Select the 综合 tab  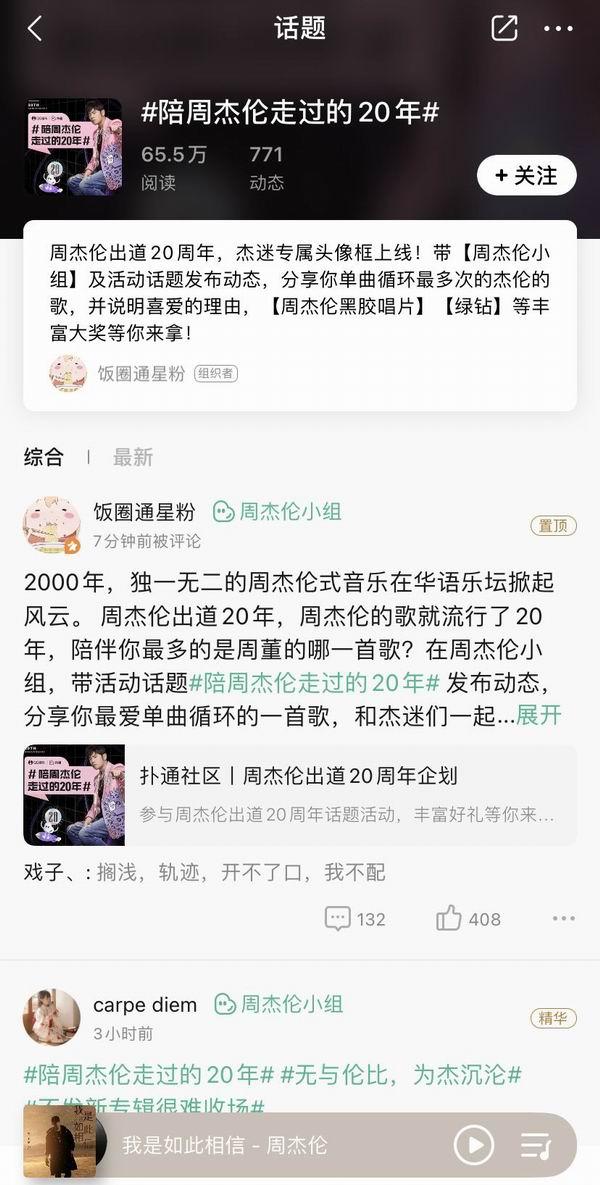point(44,457)
